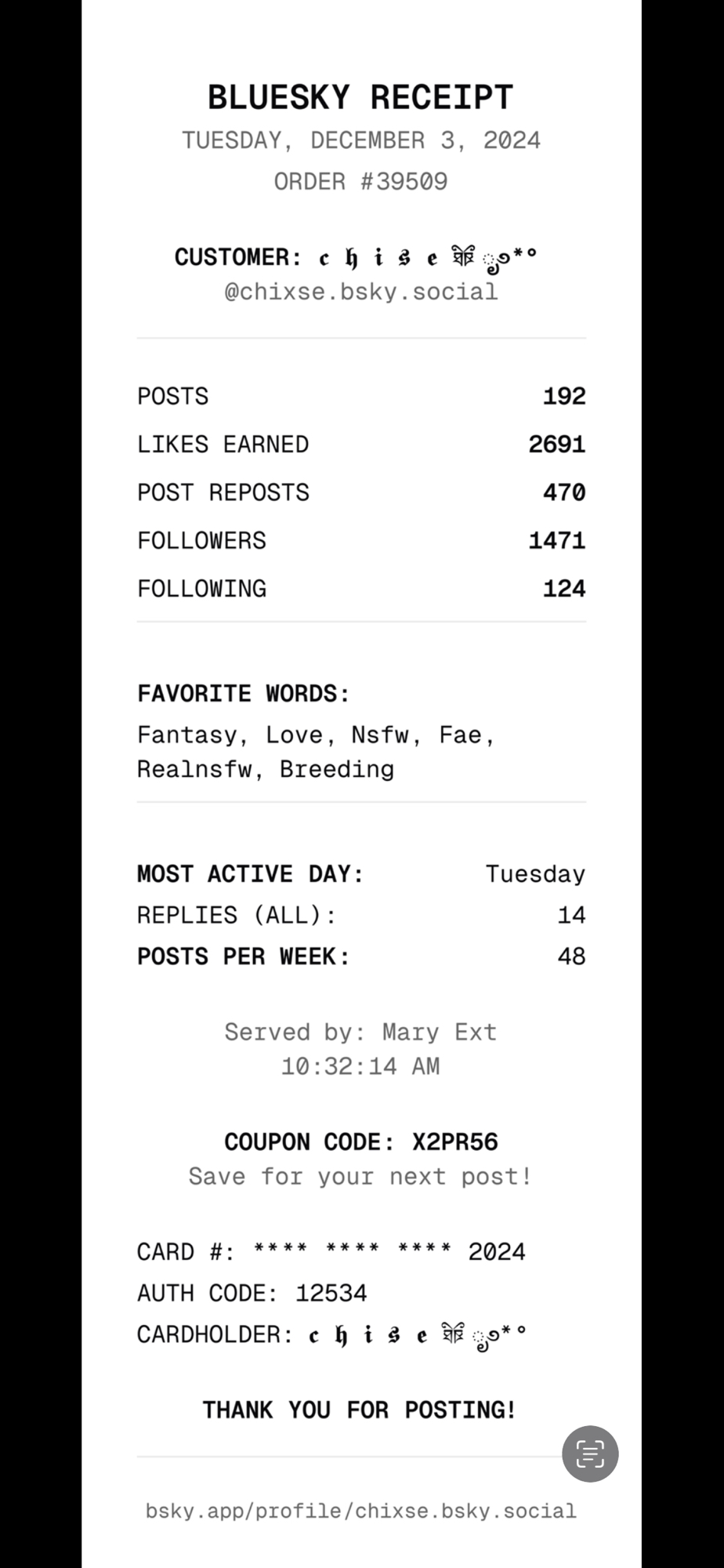This screenshot has height=1568, width=724.
Task: Tap the text scan floating button
Action: pos(590,1454)
